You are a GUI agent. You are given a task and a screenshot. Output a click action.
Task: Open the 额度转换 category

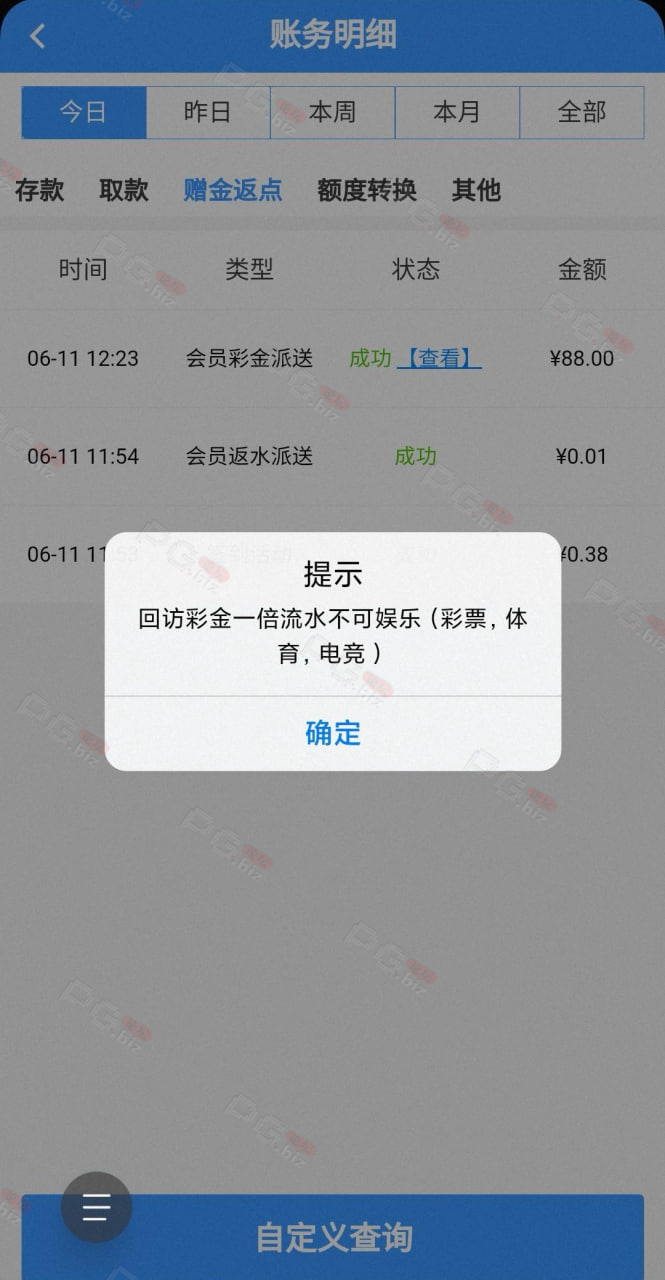[x=367, y=190]
